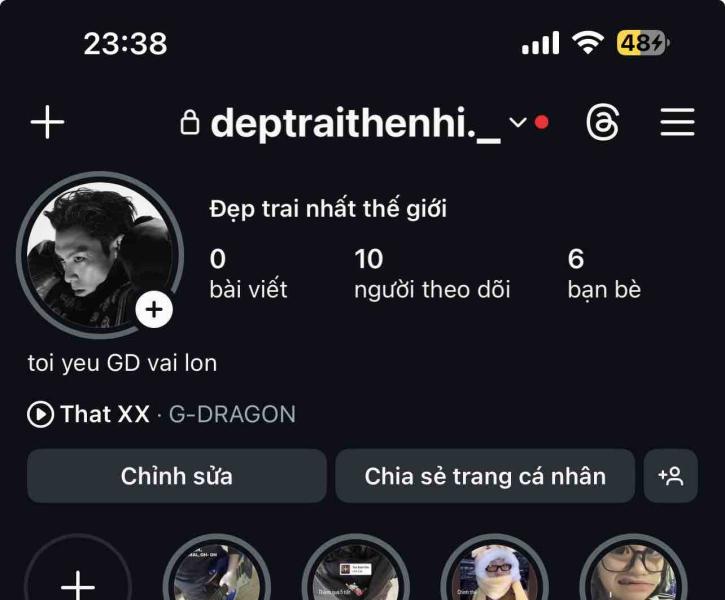The width and height of the screenshot is (725, 600).
Task: Open the 6 bạn bè list
Action: point(603,275)
